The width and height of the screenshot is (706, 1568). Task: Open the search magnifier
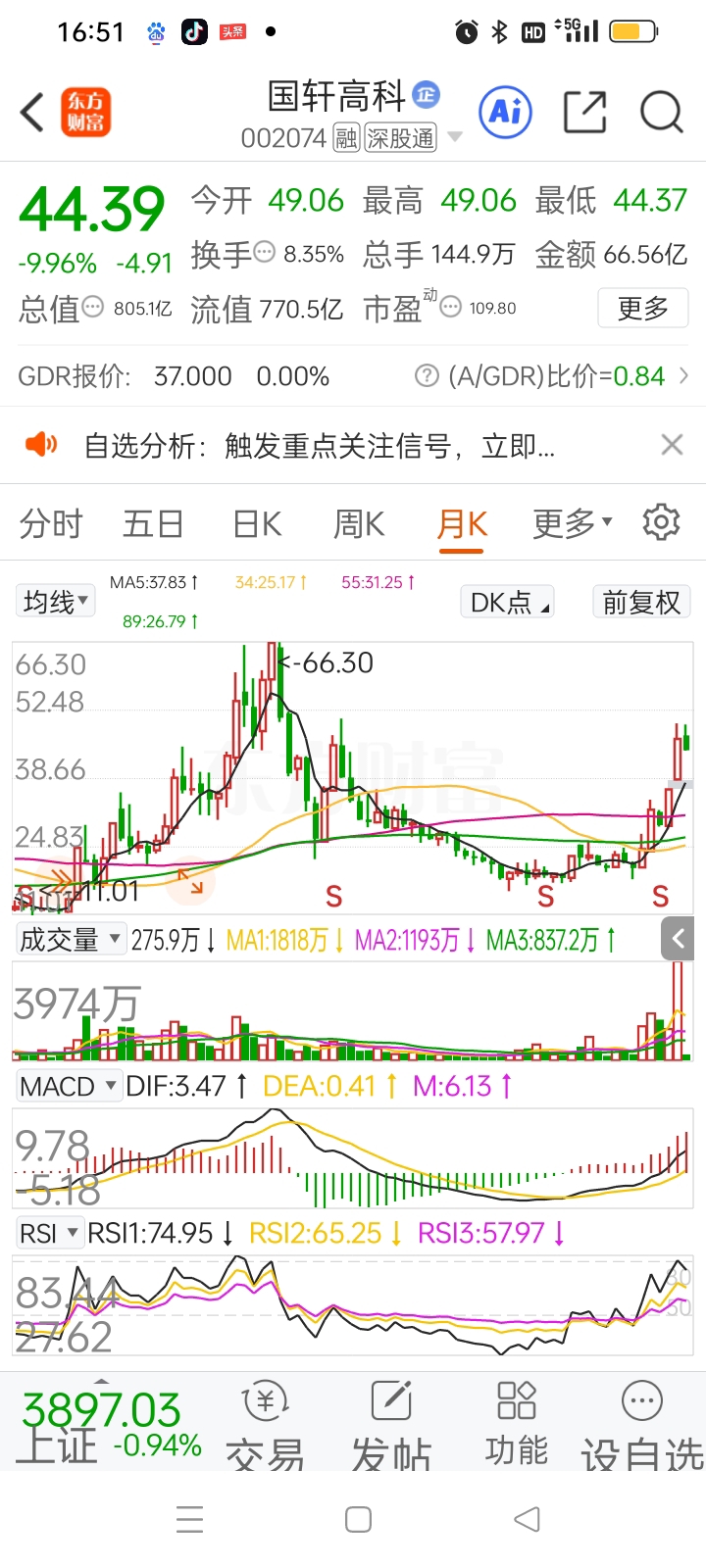coord(662,112)
